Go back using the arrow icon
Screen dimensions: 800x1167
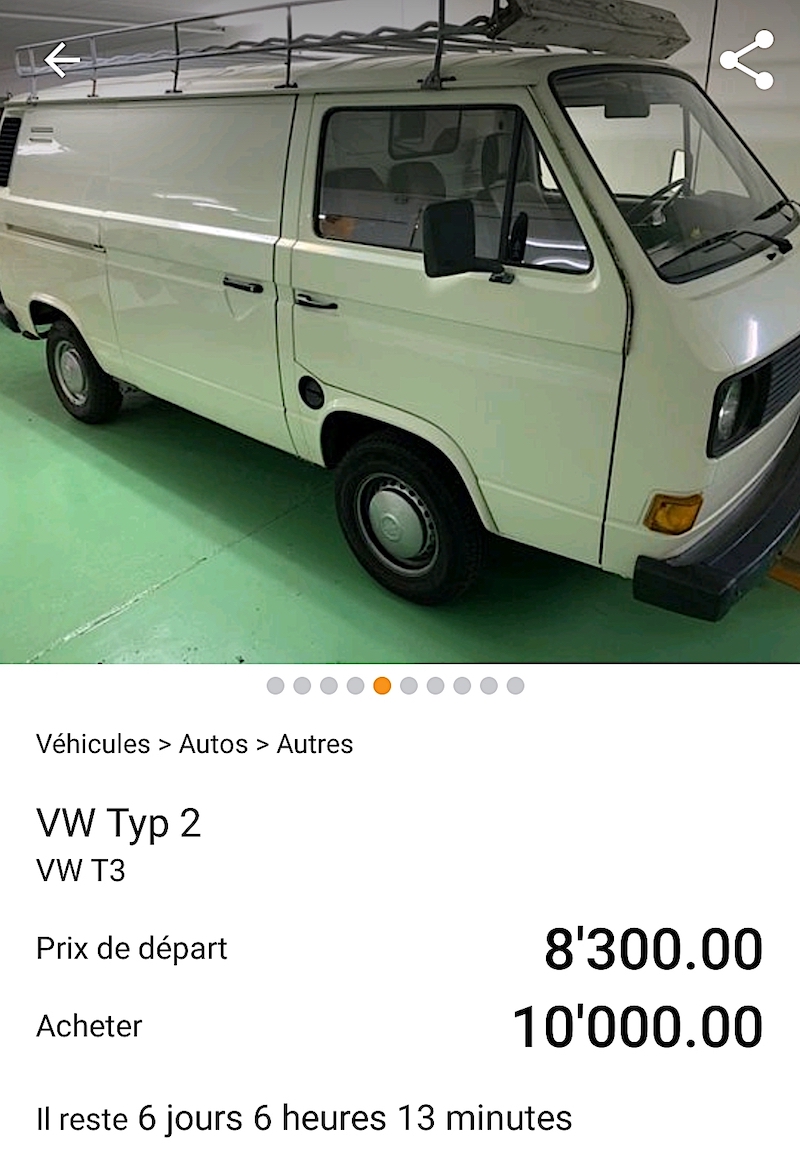coord(62,61)
